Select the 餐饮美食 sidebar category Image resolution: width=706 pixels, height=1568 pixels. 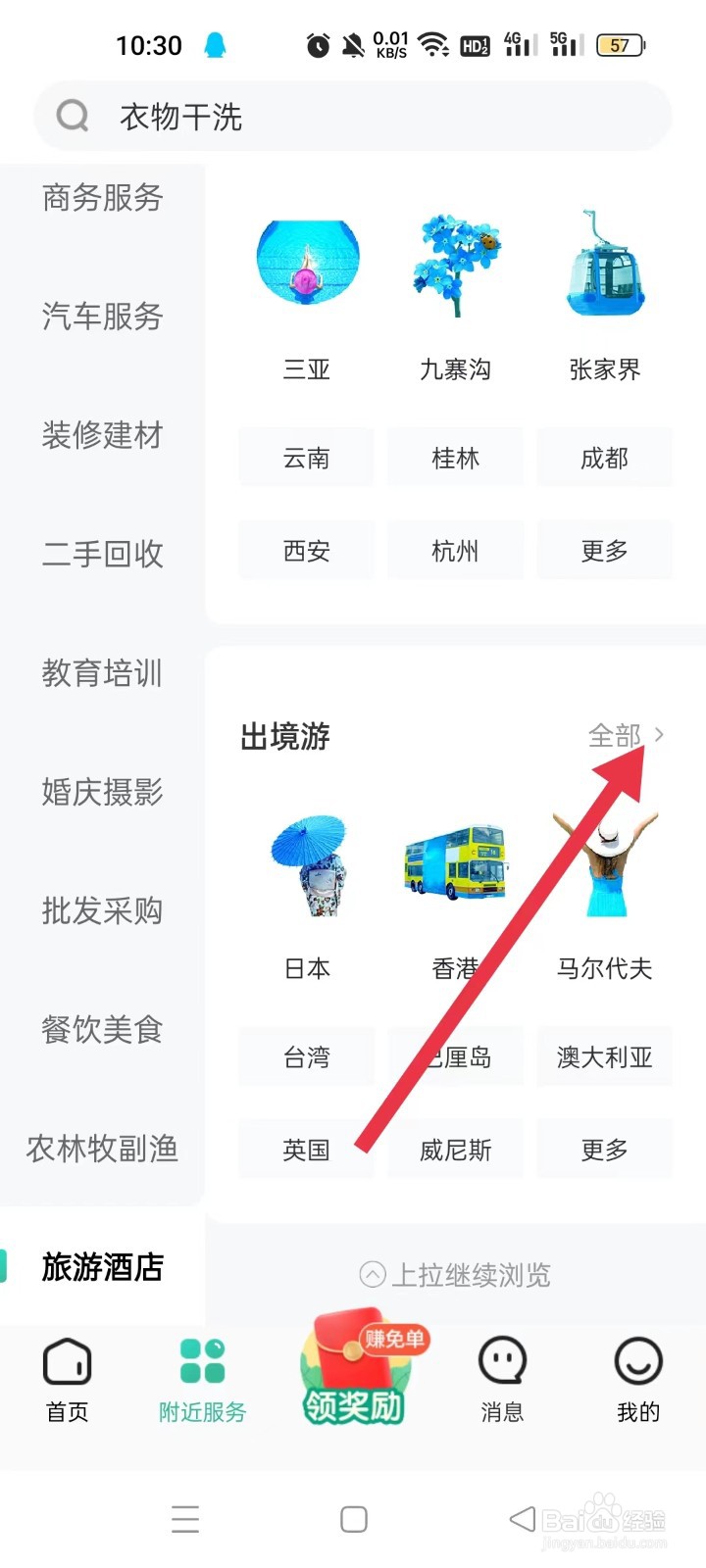coord(99,1029)
